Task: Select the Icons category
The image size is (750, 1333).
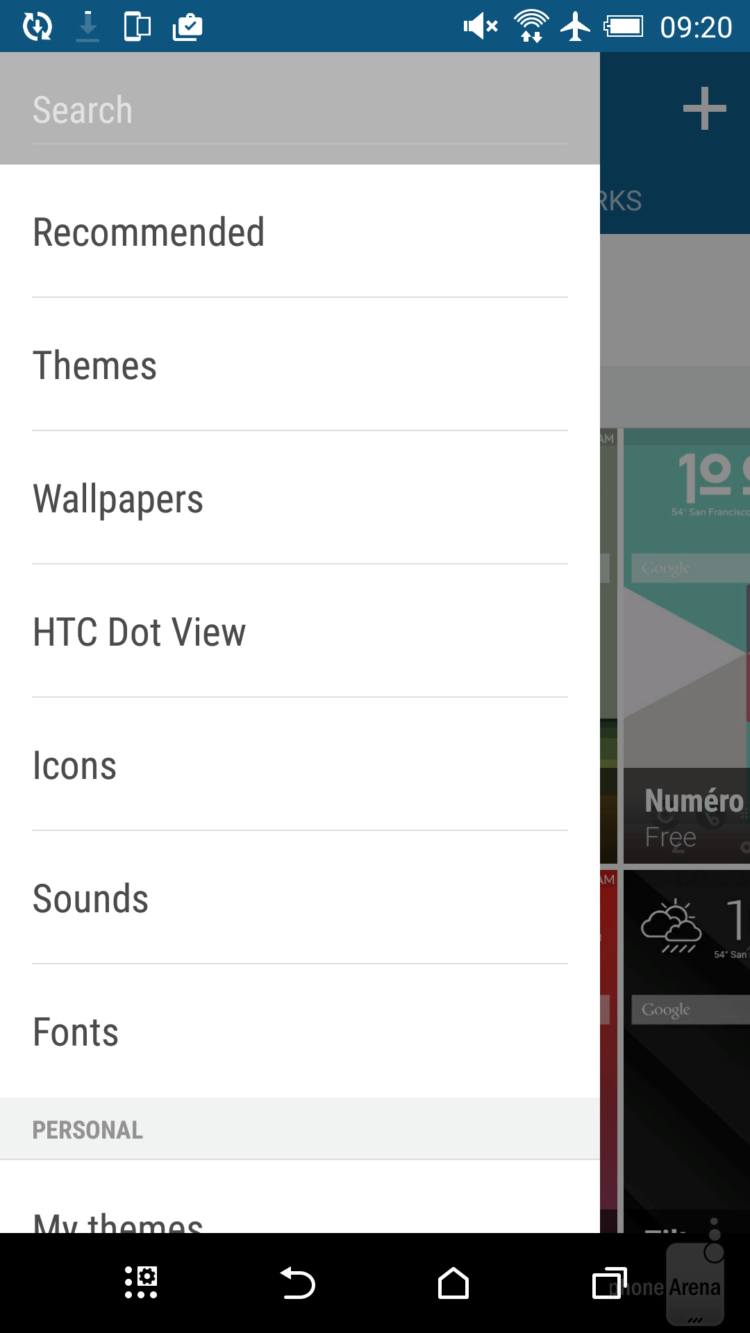Action: pos(300,765)
